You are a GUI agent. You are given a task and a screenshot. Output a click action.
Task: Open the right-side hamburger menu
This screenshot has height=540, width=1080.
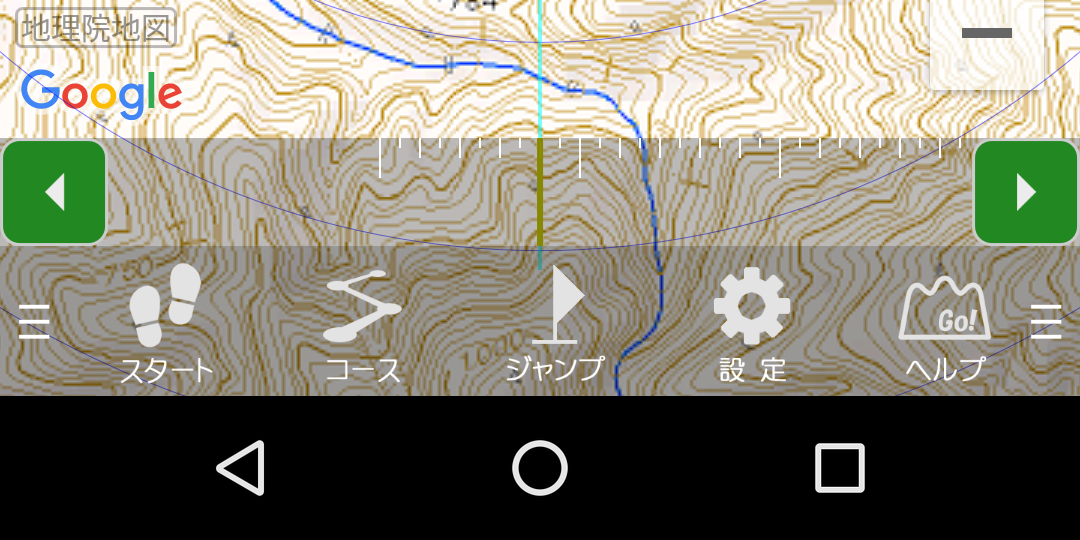pos(1046,322)
